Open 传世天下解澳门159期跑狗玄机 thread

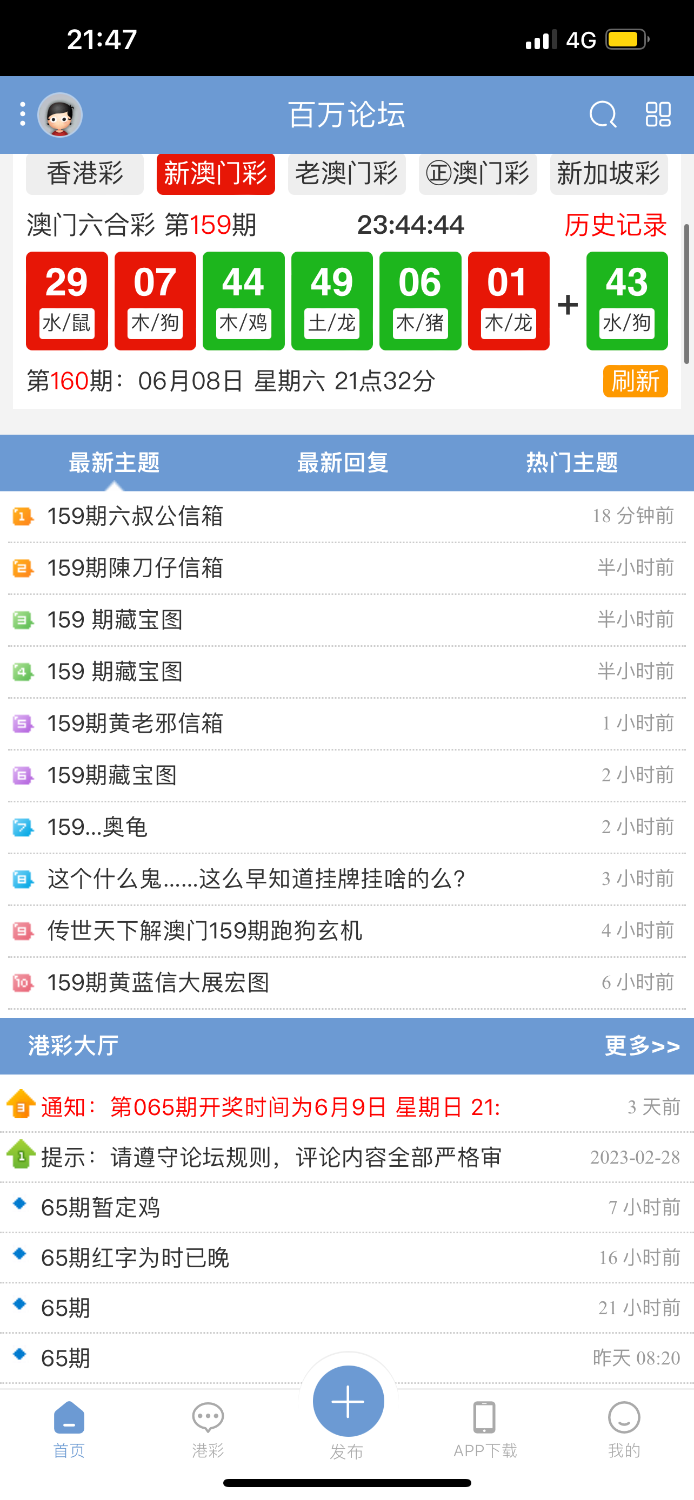205,931
